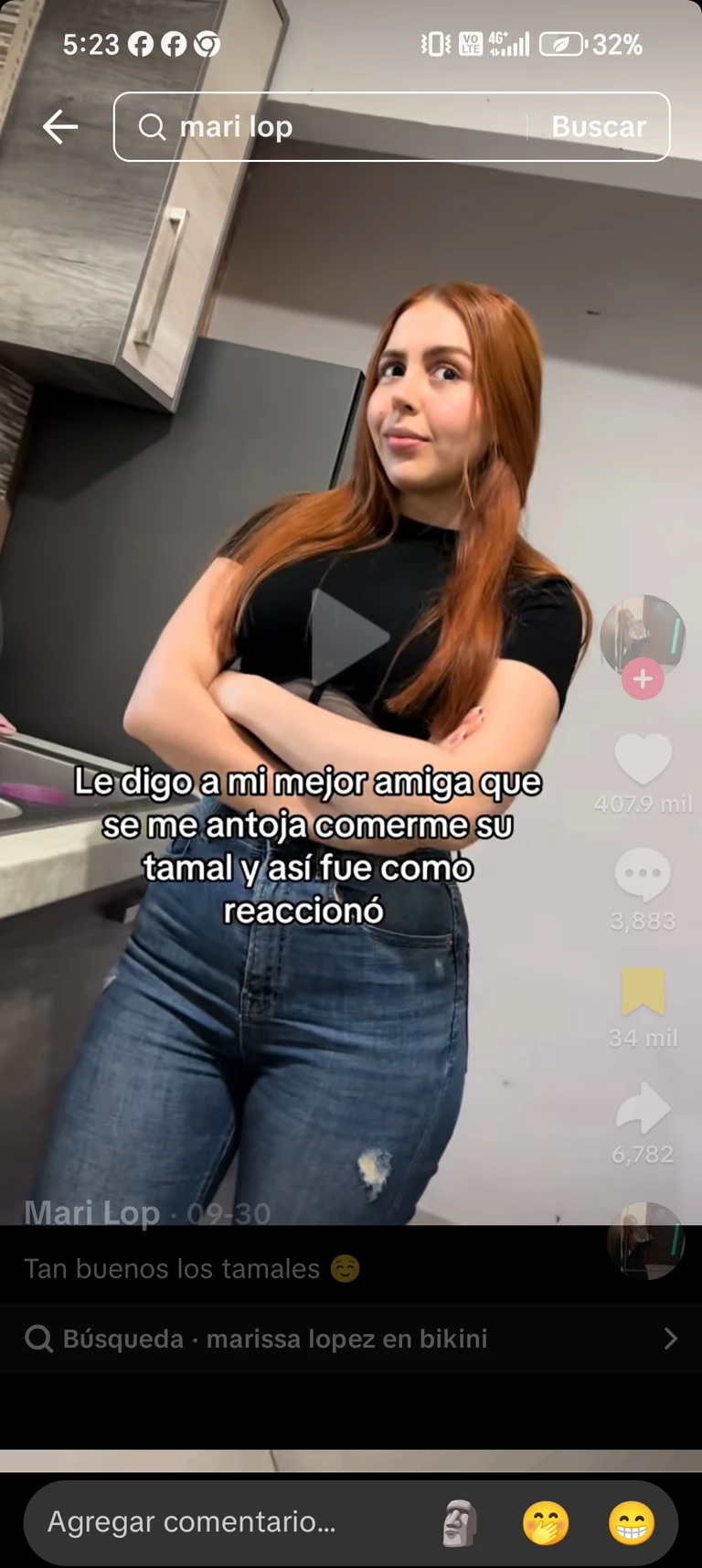Insert the moai statue emoji
The image size is (702, 1568).
(x=460, y=1523)
